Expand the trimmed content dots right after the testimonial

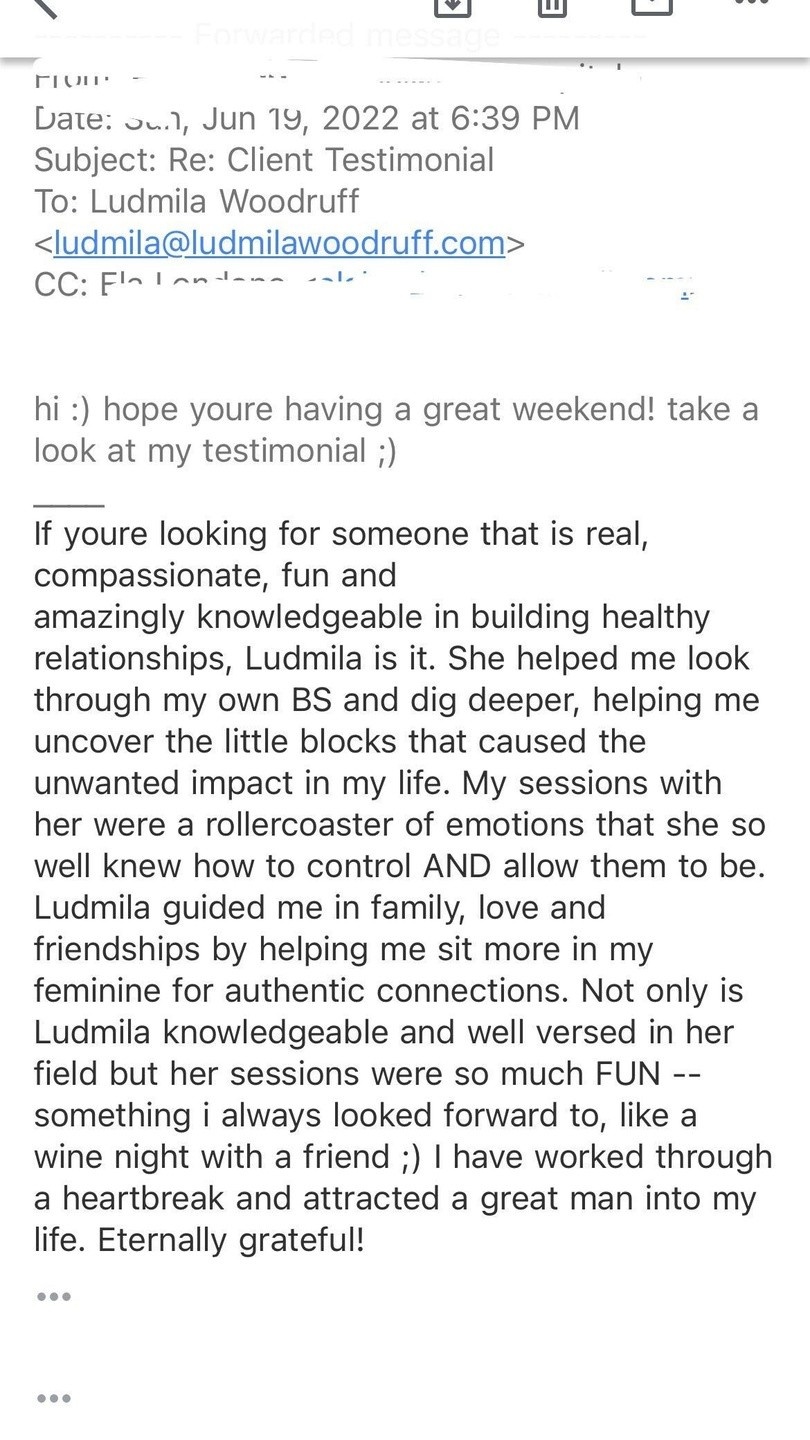click(54, 1297)
